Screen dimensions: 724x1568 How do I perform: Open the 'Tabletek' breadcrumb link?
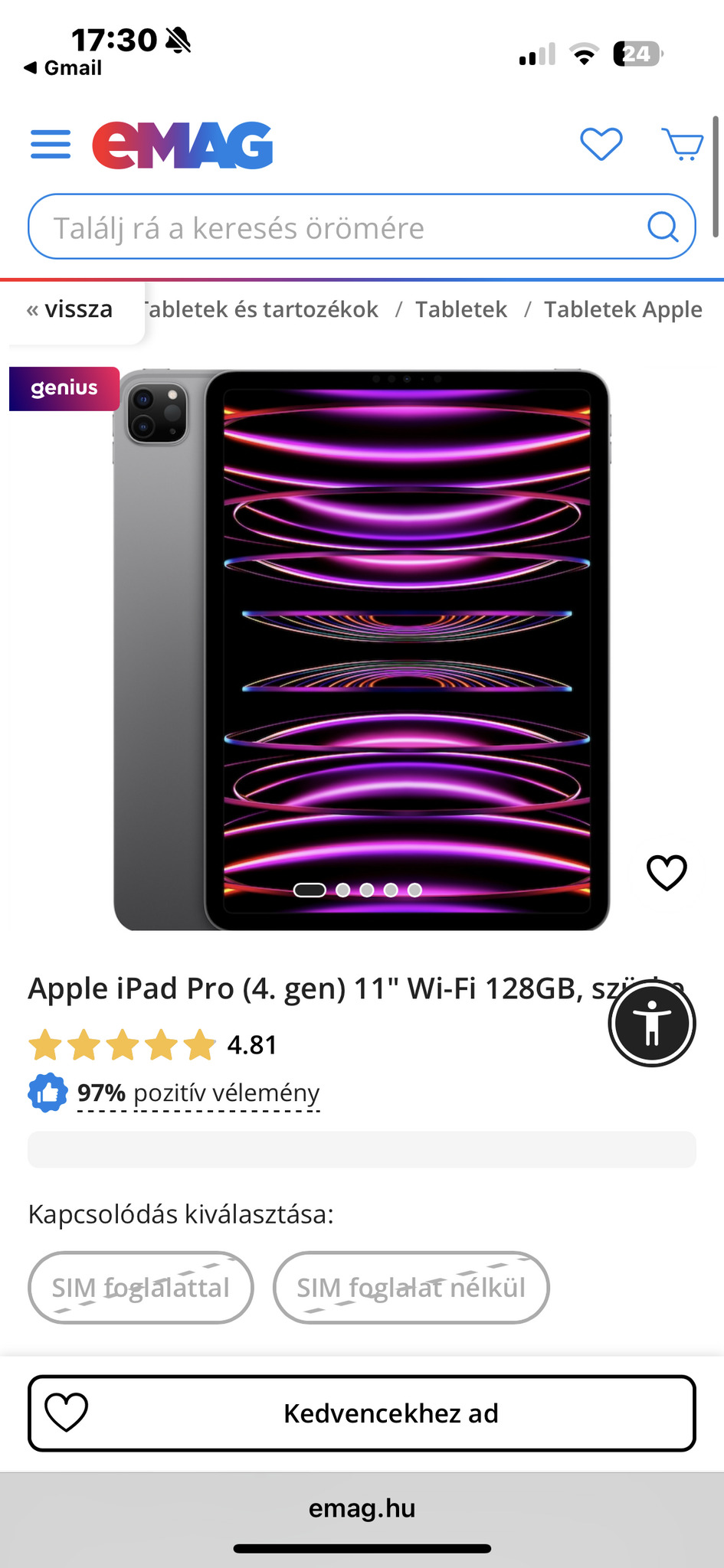(x=461, y=309)
